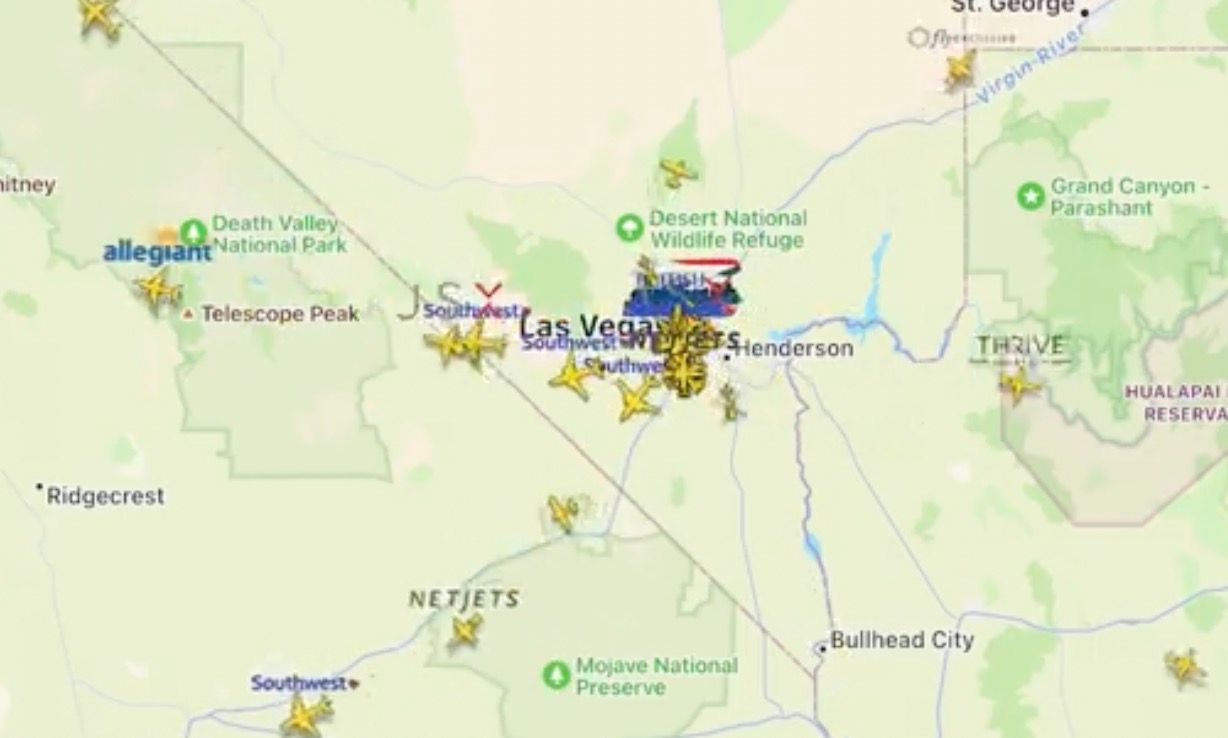Tap the JSX aircraft west of Las Vegas

click(447, 344)
